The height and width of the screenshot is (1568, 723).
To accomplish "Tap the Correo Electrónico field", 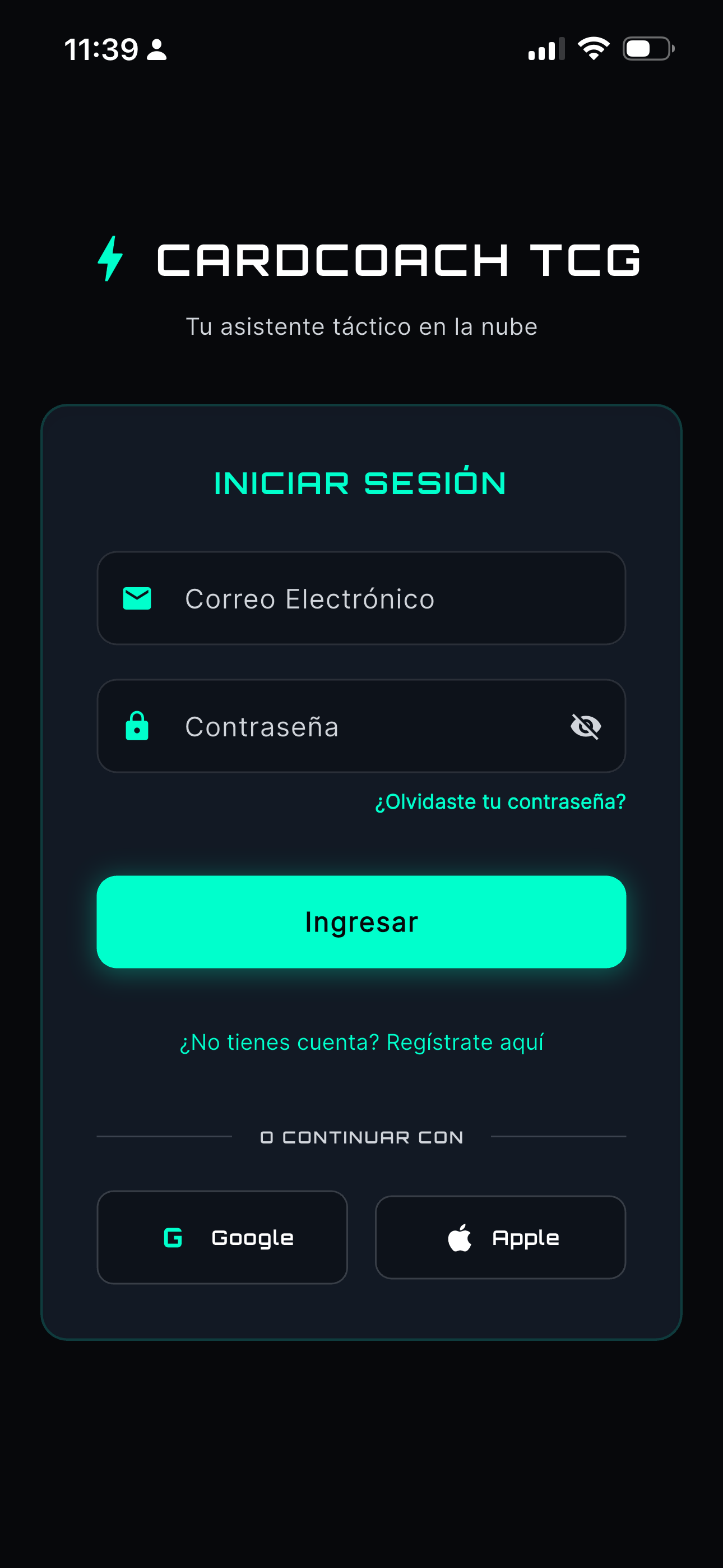I will 361,598.
